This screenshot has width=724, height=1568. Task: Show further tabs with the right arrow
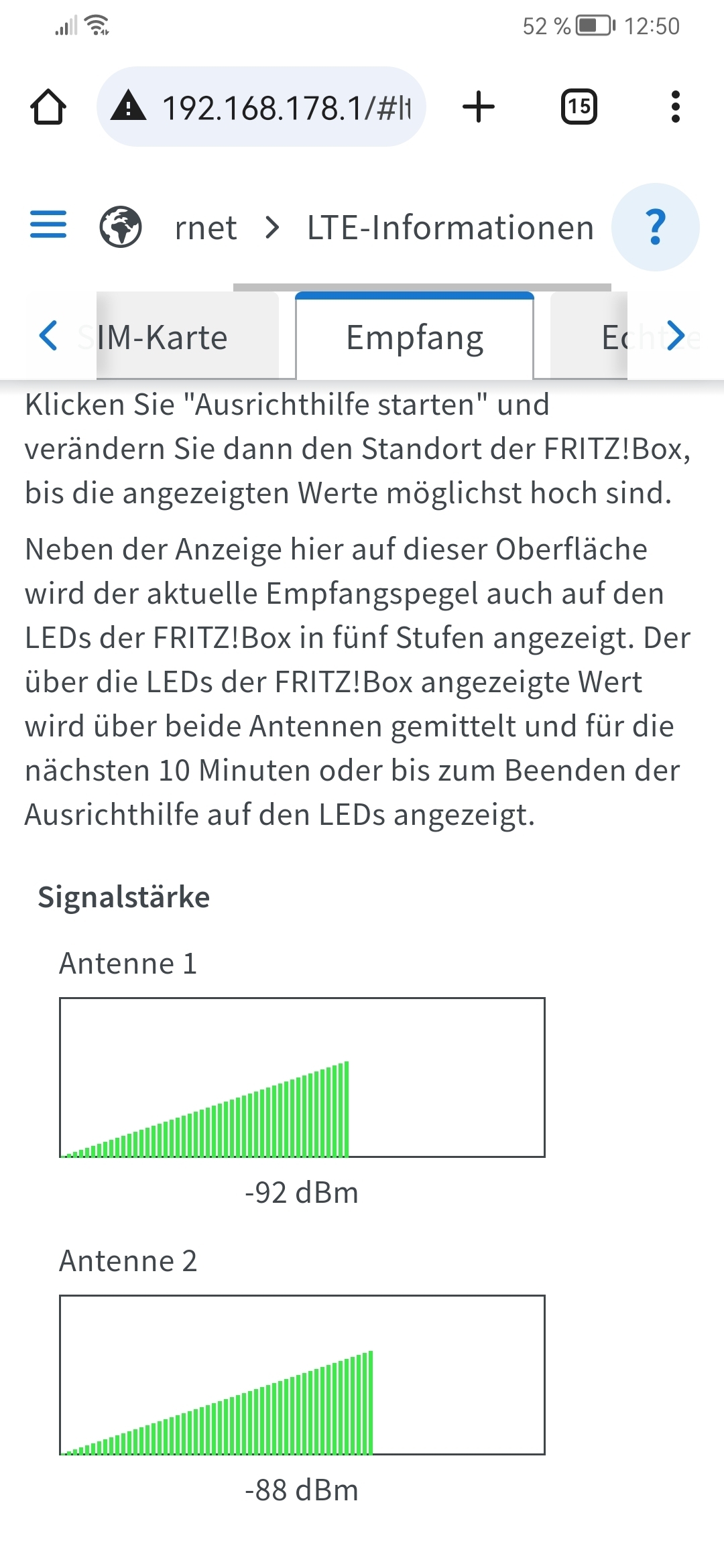[x=676, y=336]
